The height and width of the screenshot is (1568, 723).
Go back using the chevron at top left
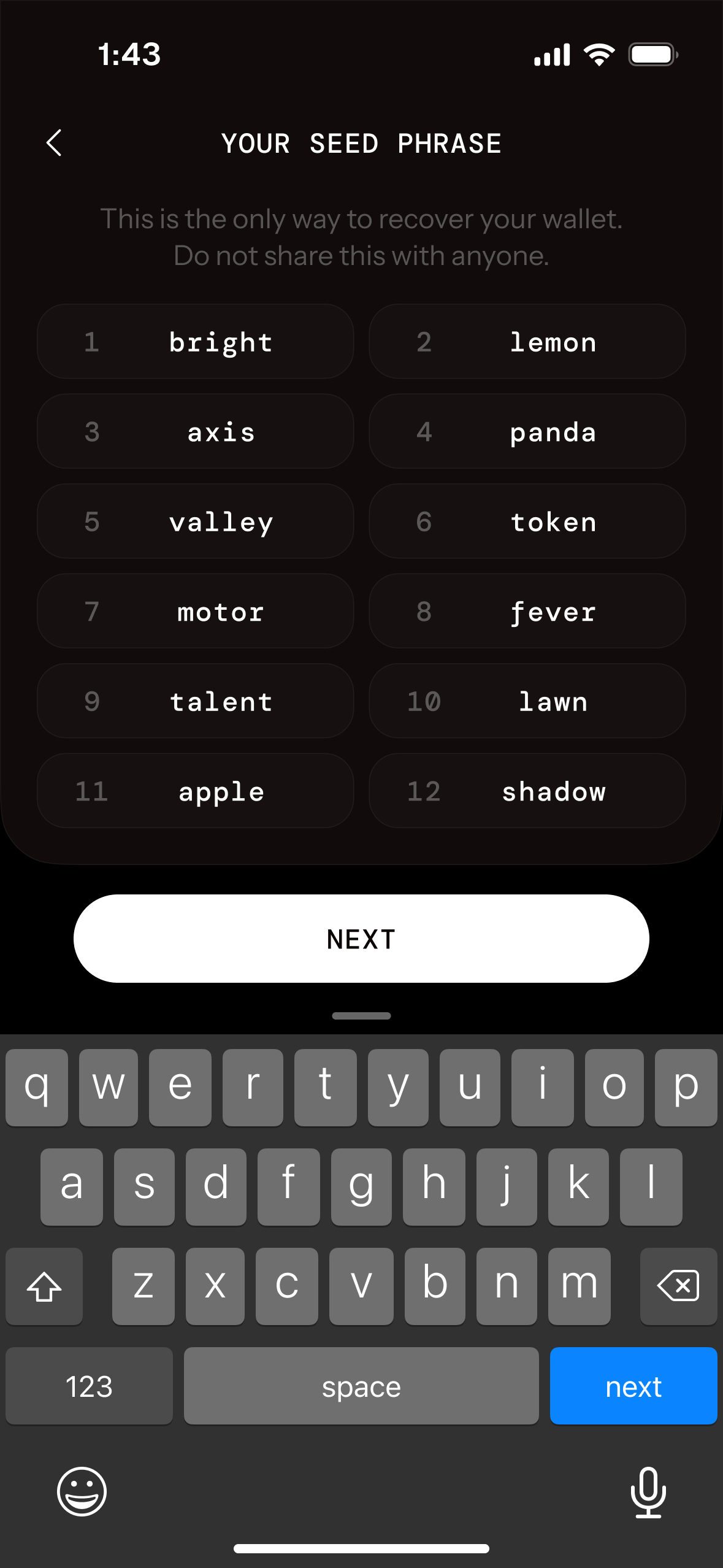[x=54, y=142]
